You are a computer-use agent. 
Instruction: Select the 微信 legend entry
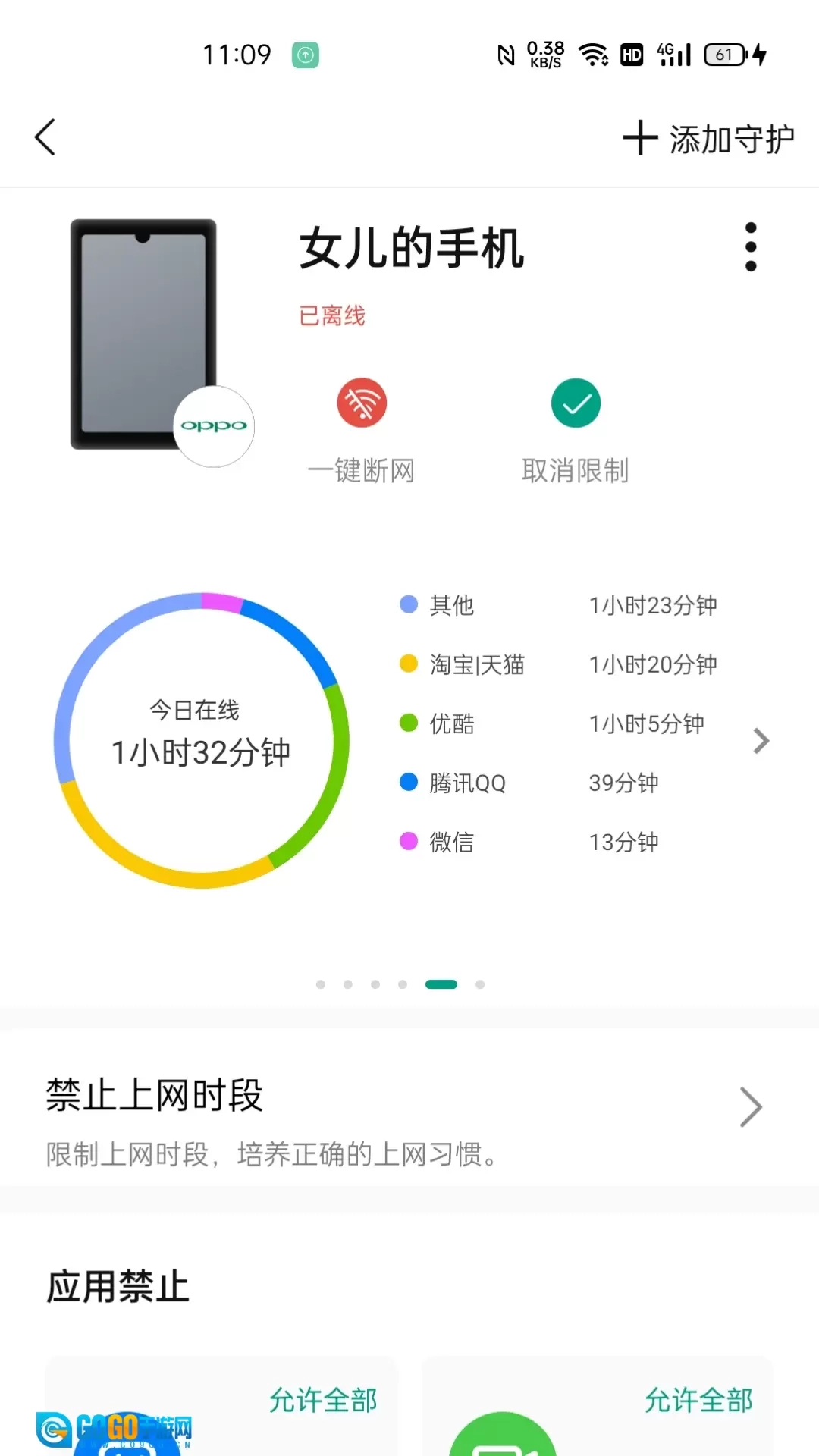(x=452, y=842)
